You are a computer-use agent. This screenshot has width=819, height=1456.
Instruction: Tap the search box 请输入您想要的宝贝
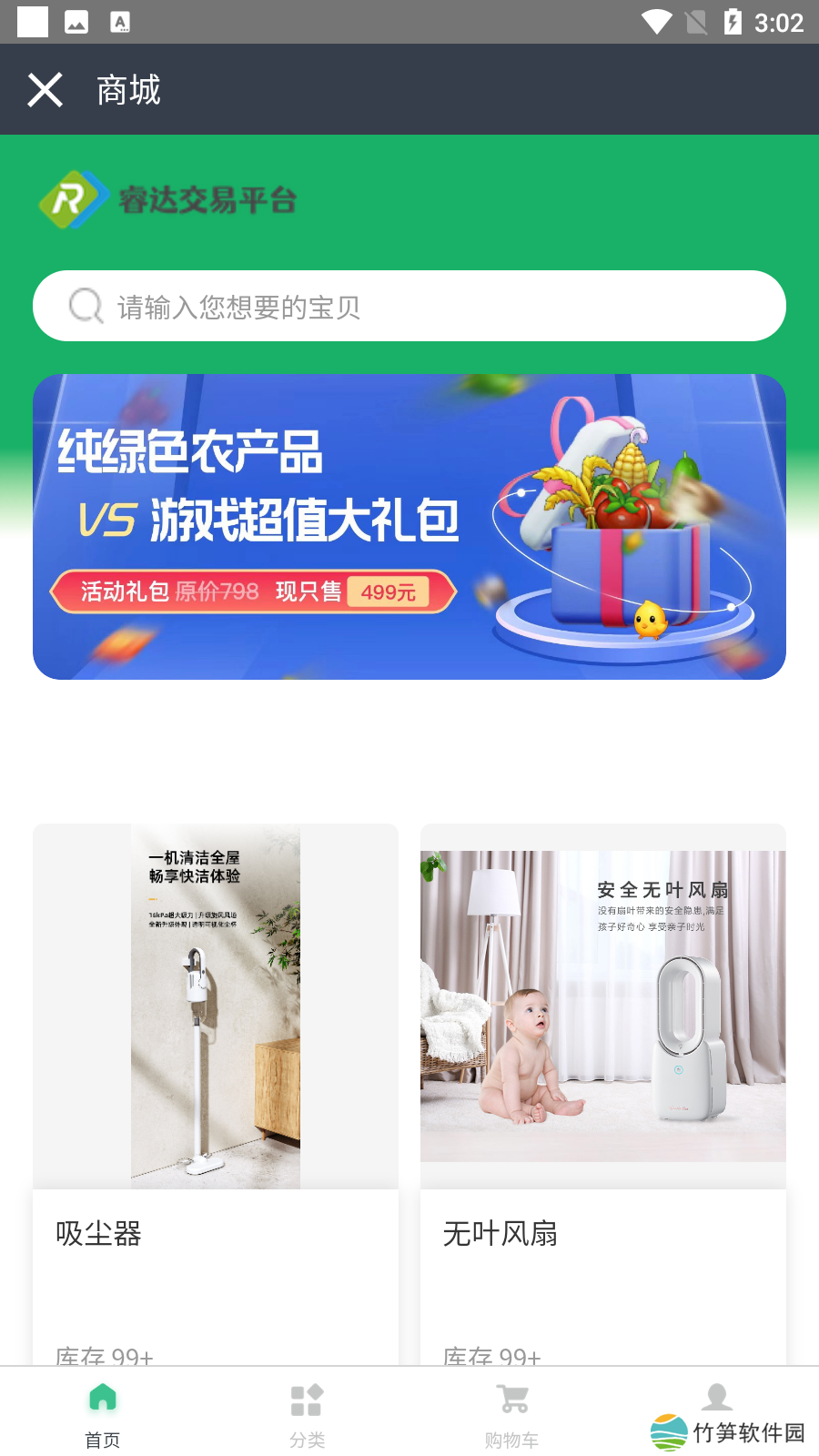pos(409,307)
